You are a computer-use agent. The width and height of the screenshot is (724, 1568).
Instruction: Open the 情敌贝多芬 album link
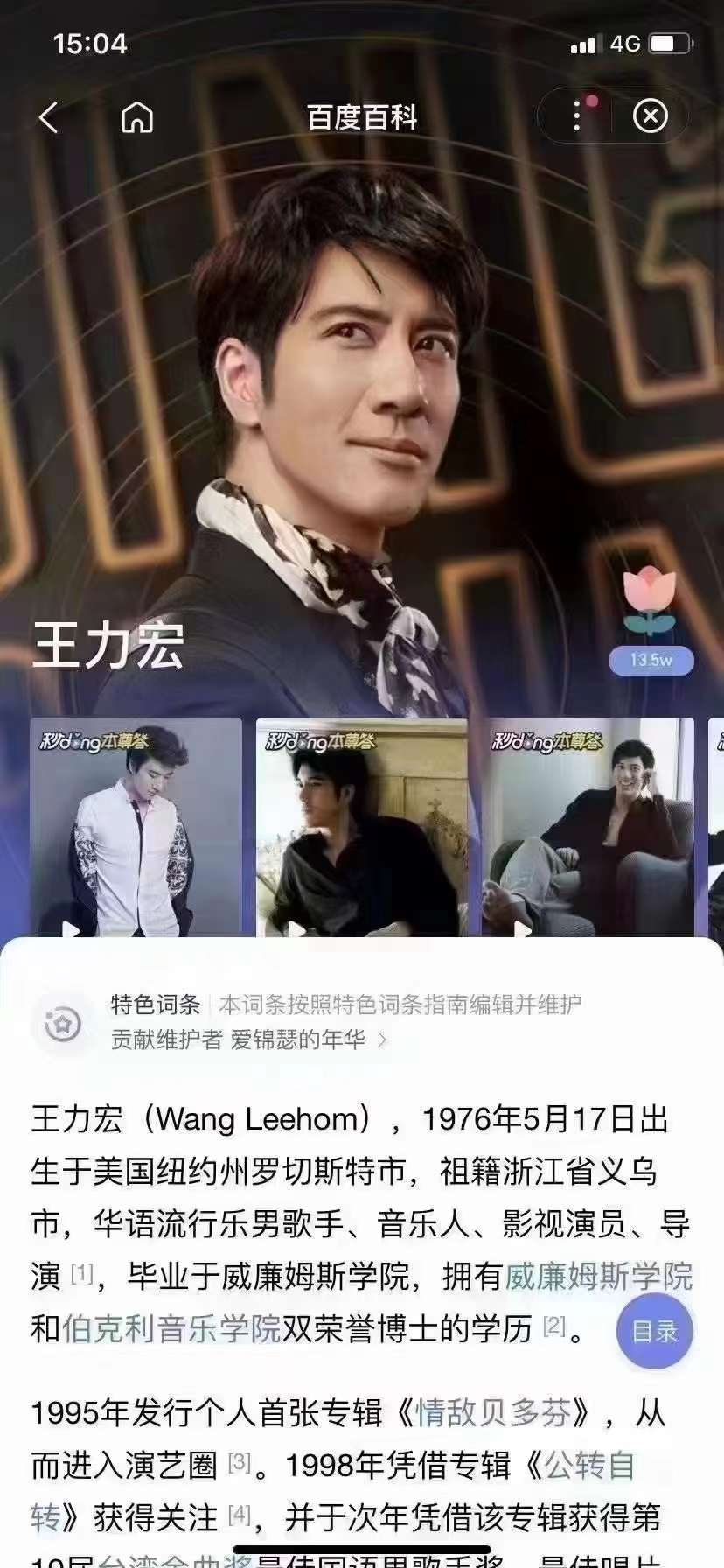tap(493, 1412)
